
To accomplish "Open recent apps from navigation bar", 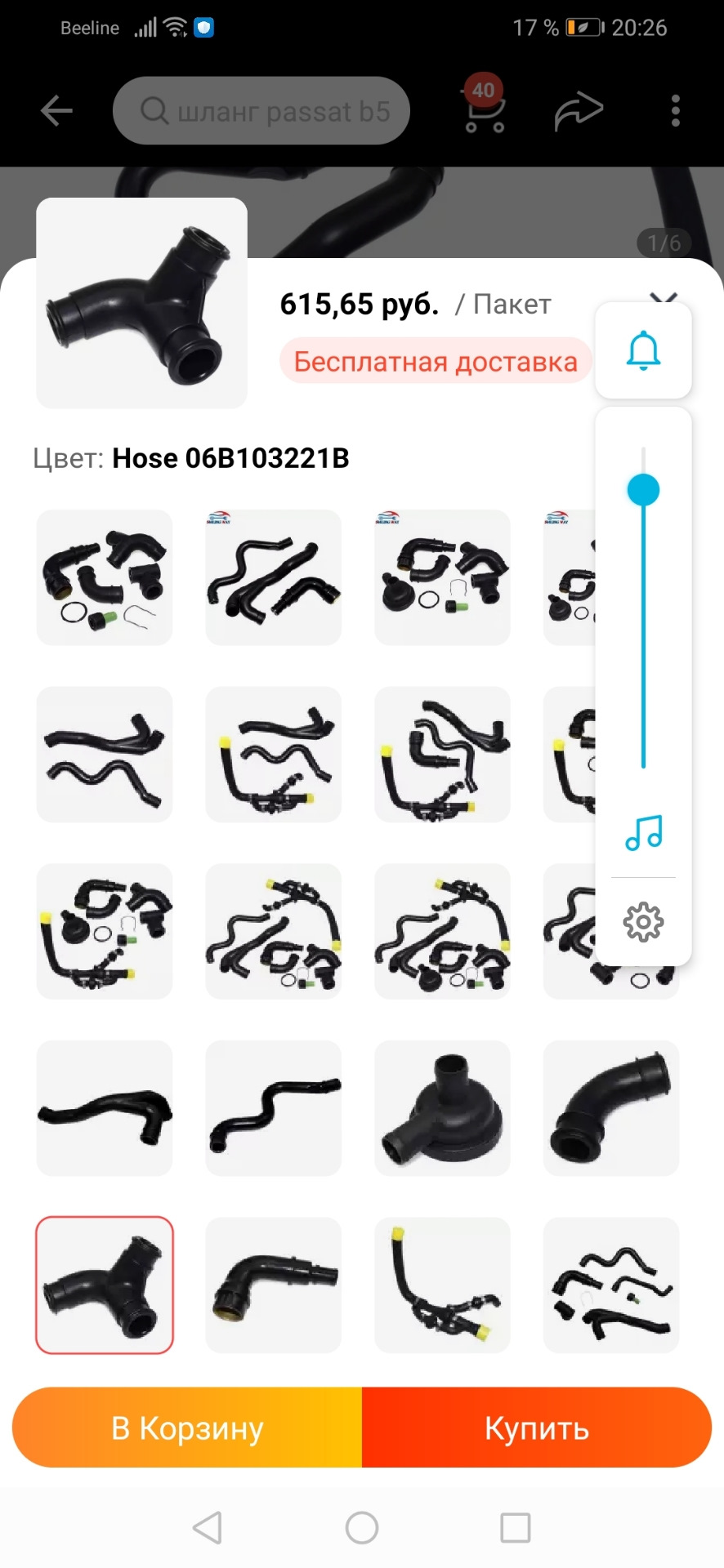I will (515, 1527).
